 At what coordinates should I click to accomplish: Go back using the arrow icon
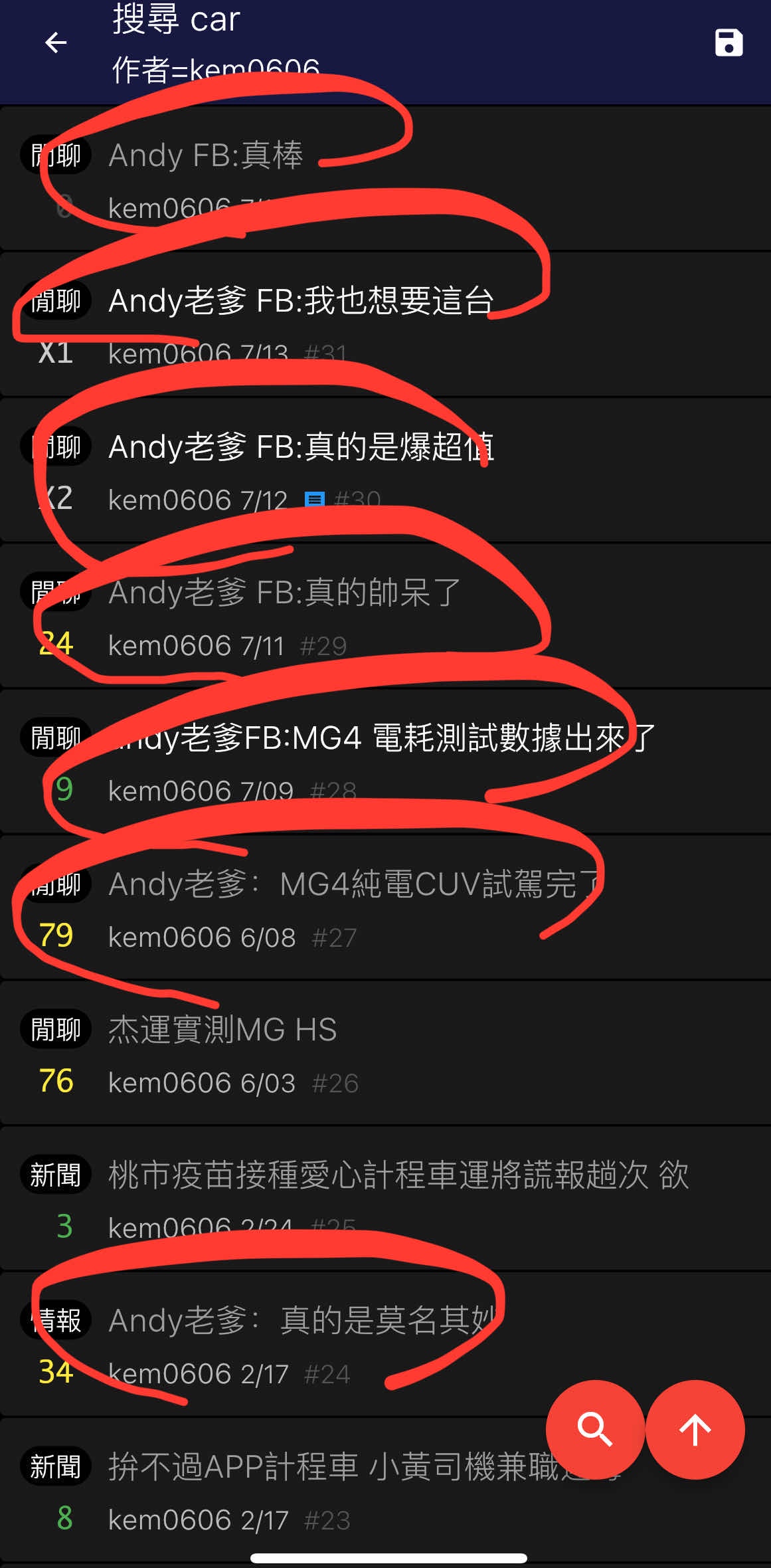tap(56, 43)
